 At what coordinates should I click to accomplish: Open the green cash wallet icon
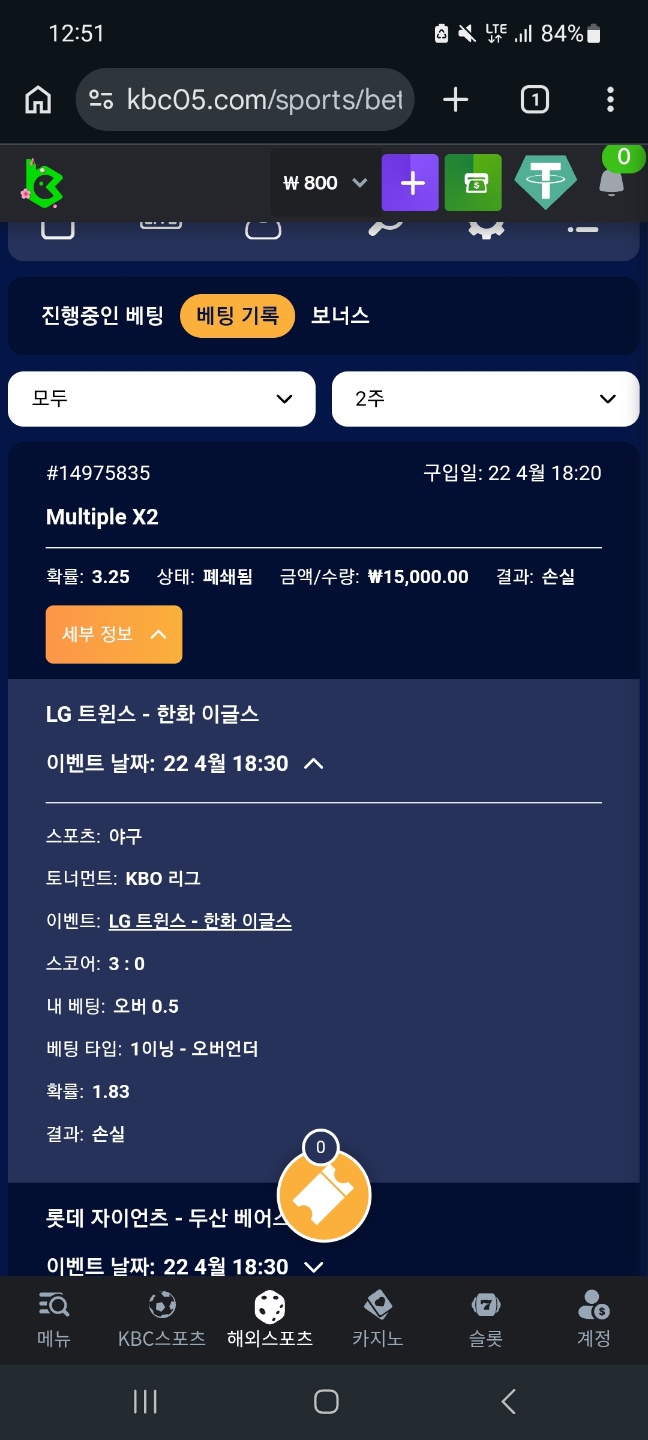[x=473, y=183]
